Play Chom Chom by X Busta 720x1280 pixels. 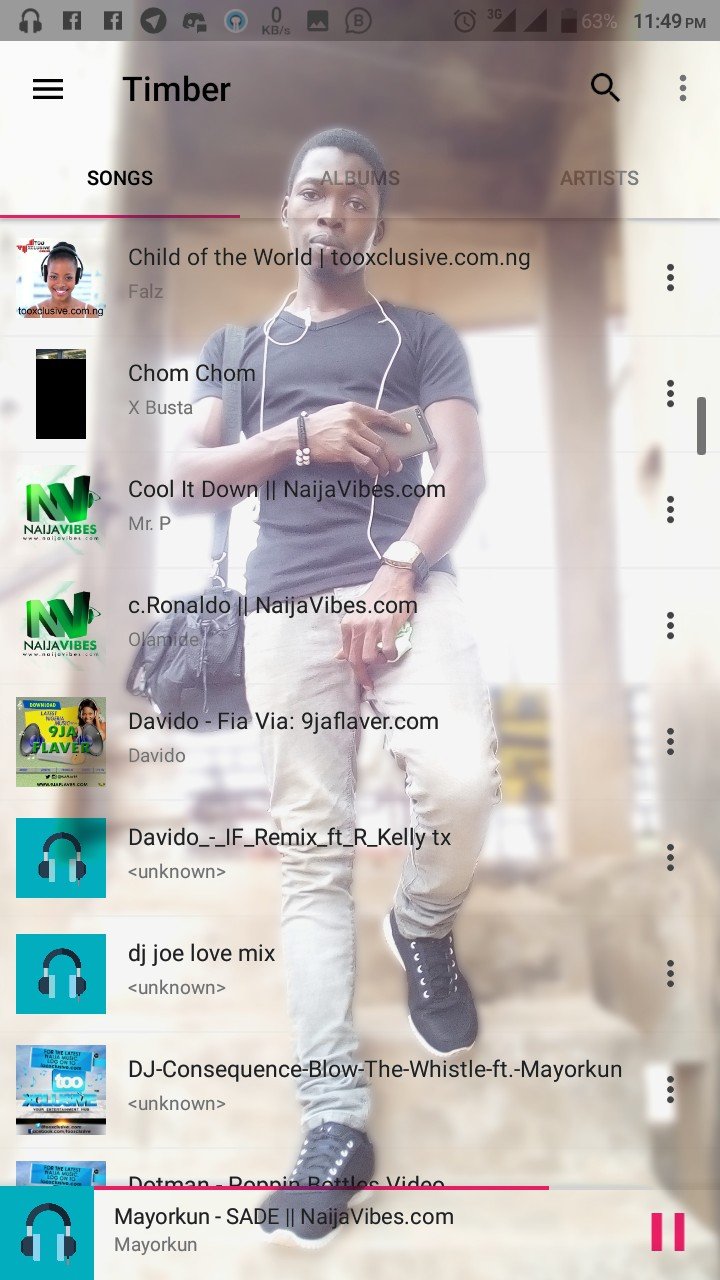pyautogui.click(x=360, y=394)
